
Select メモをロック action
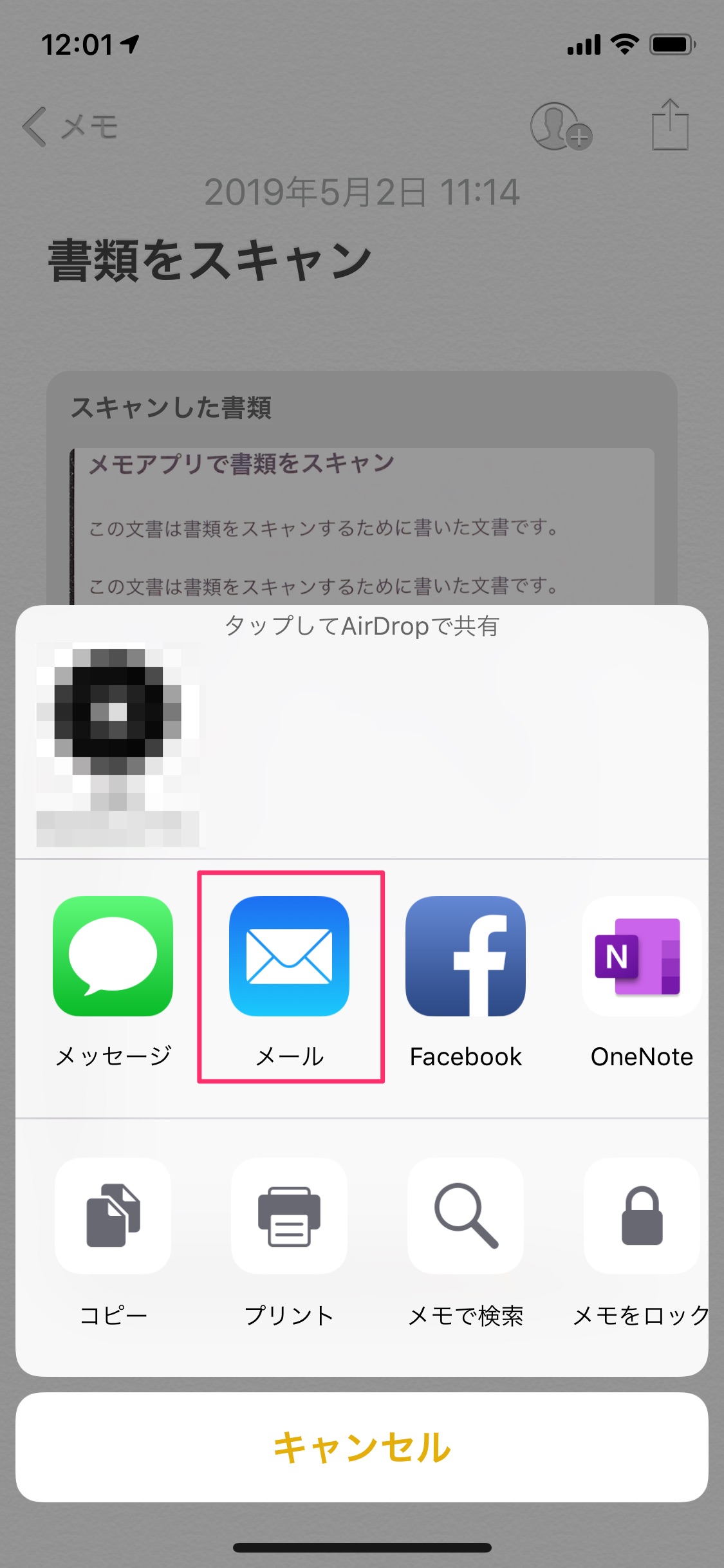pos(641,1216)
